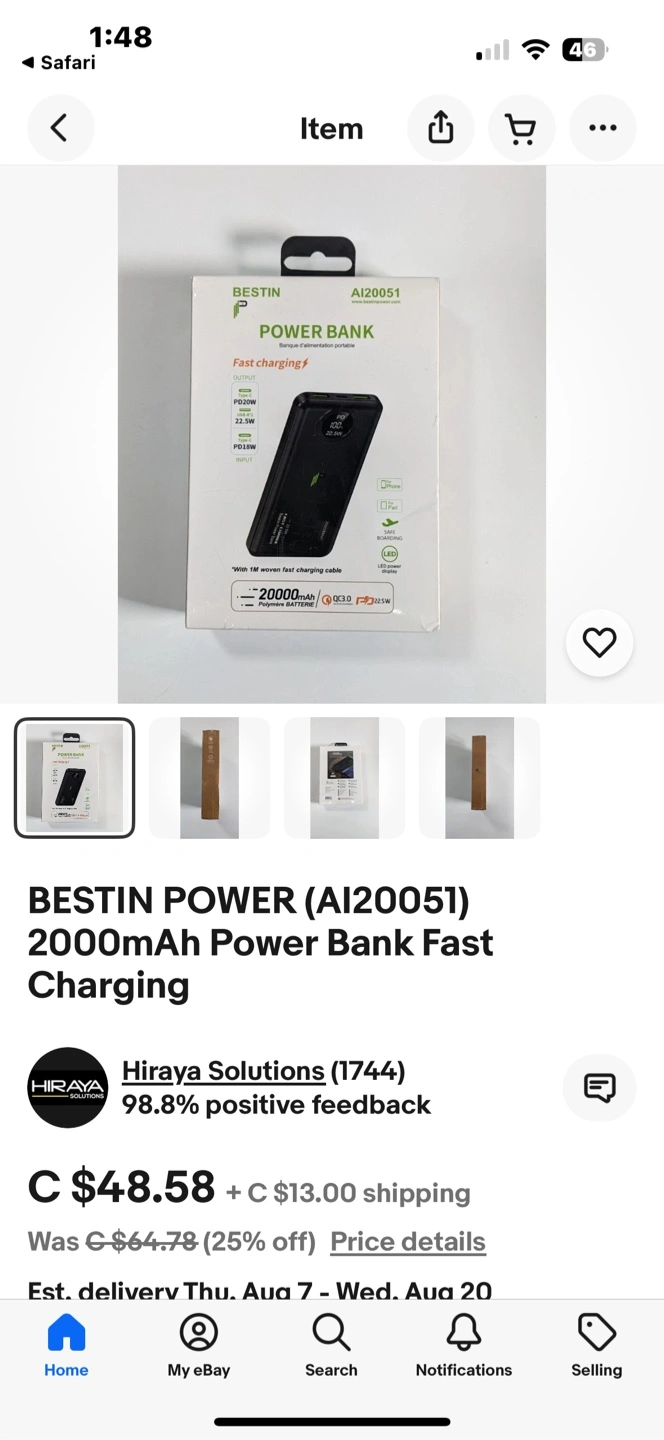The image size is (664, 1440).
Task: Share this power bank listing
Action: coord(441,128)
